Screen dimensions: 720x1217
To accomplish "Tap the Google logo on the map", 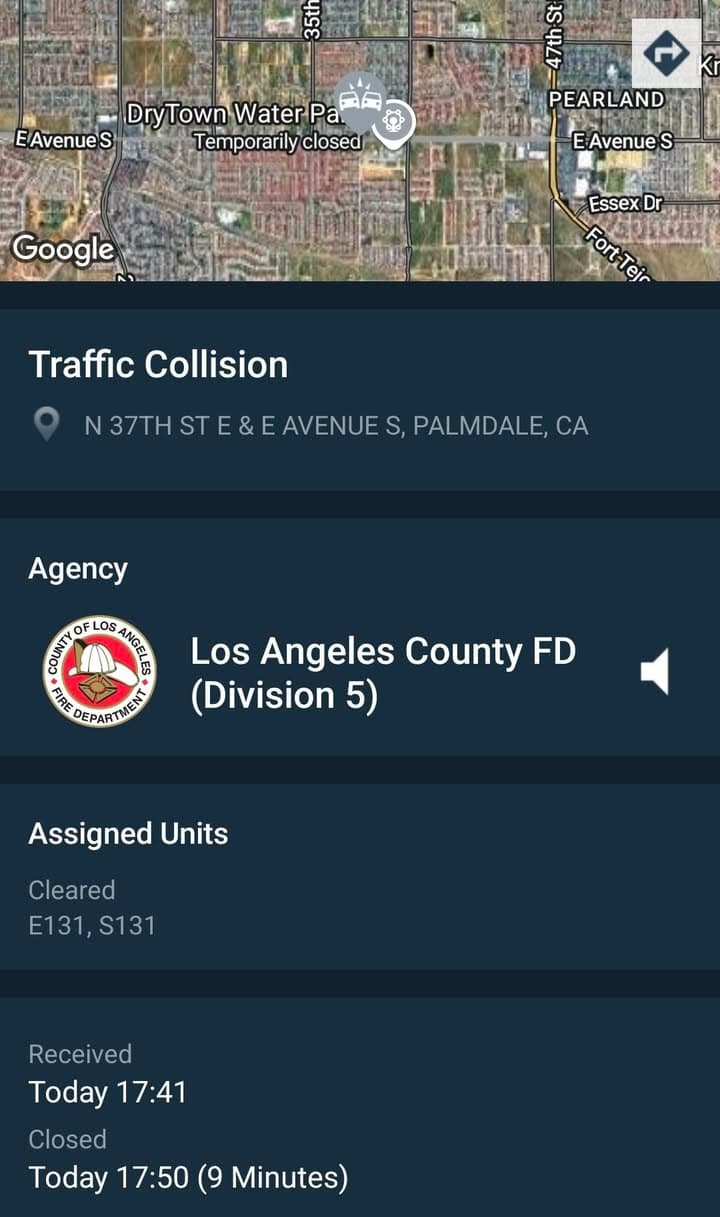I will [x=61, y=249].
